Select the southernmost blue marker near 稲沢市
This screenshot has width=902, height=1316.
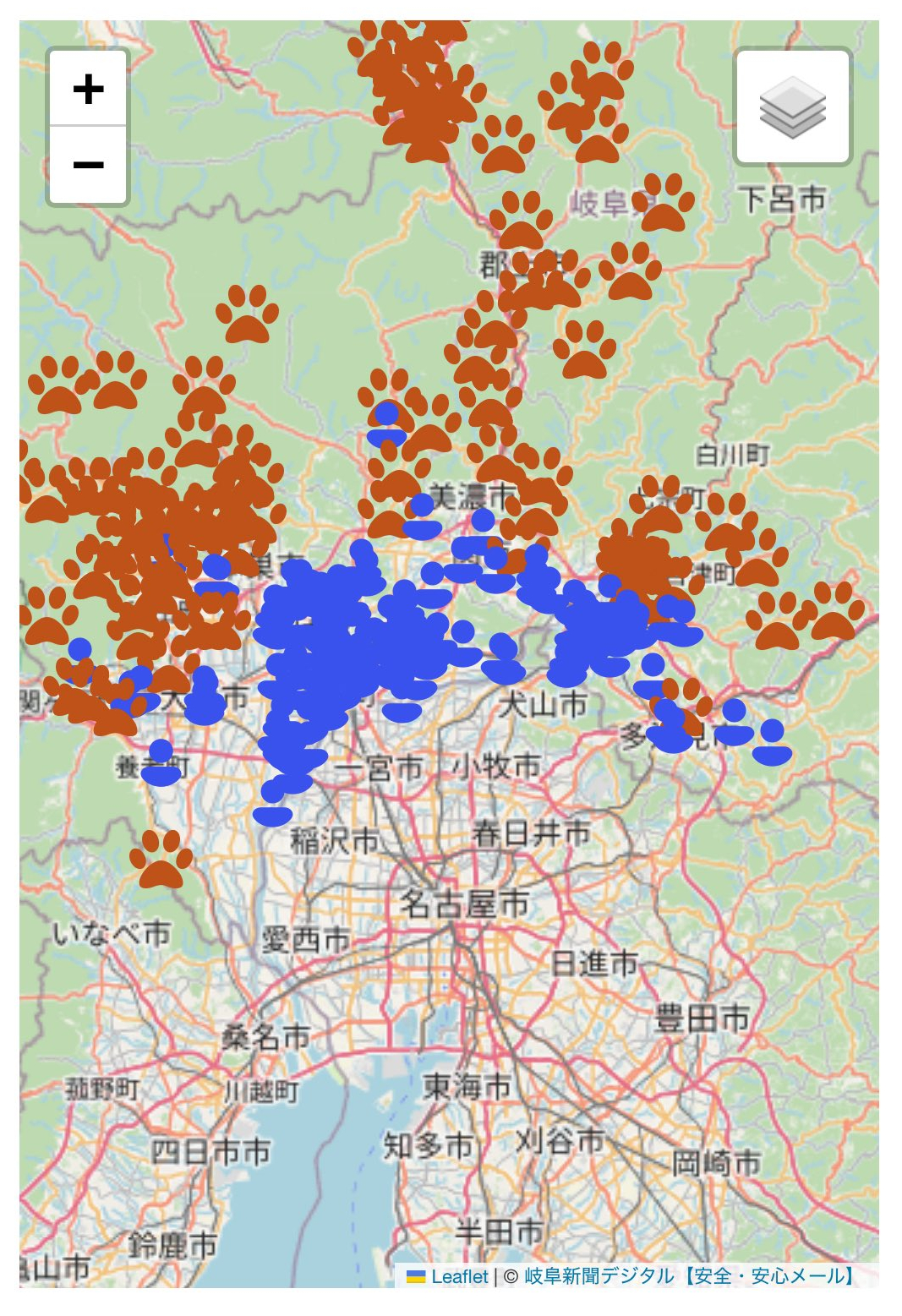click(x=272, y=805)
